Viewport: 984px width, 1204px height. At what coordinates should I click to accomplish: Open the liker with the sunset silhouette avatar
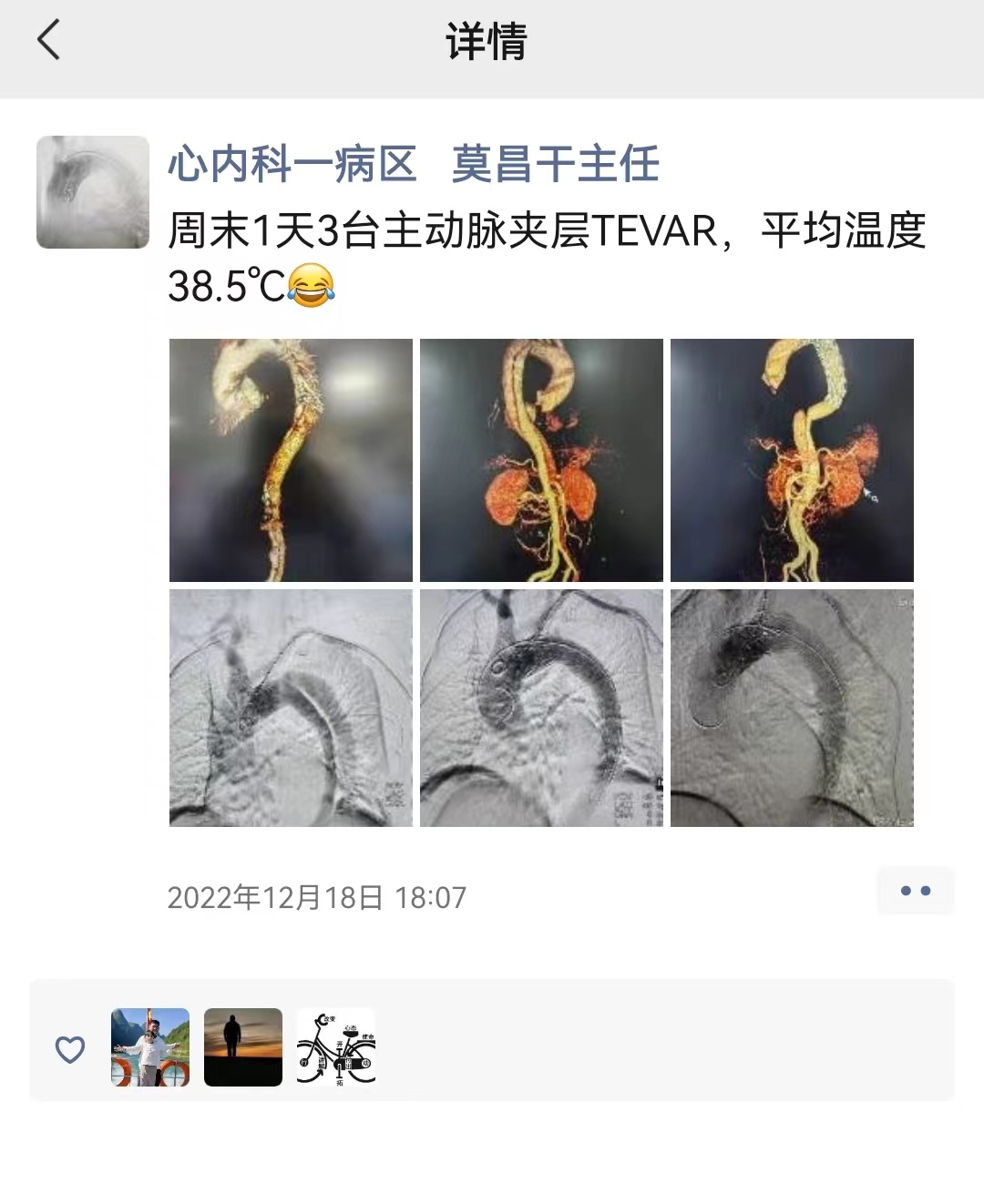pyautogui.click(x=243, y=1047)
